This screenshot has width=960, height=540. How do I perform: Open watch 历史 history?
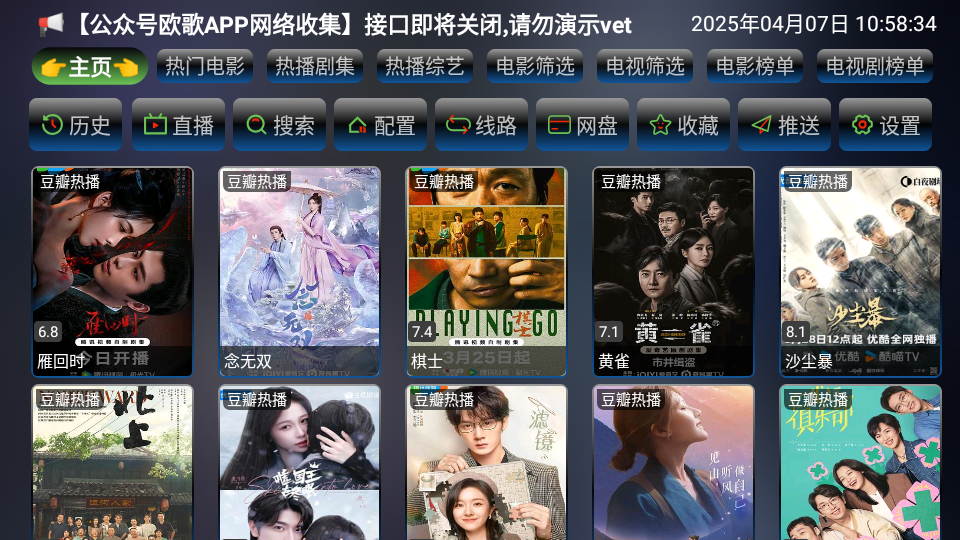tap(76, 125)
